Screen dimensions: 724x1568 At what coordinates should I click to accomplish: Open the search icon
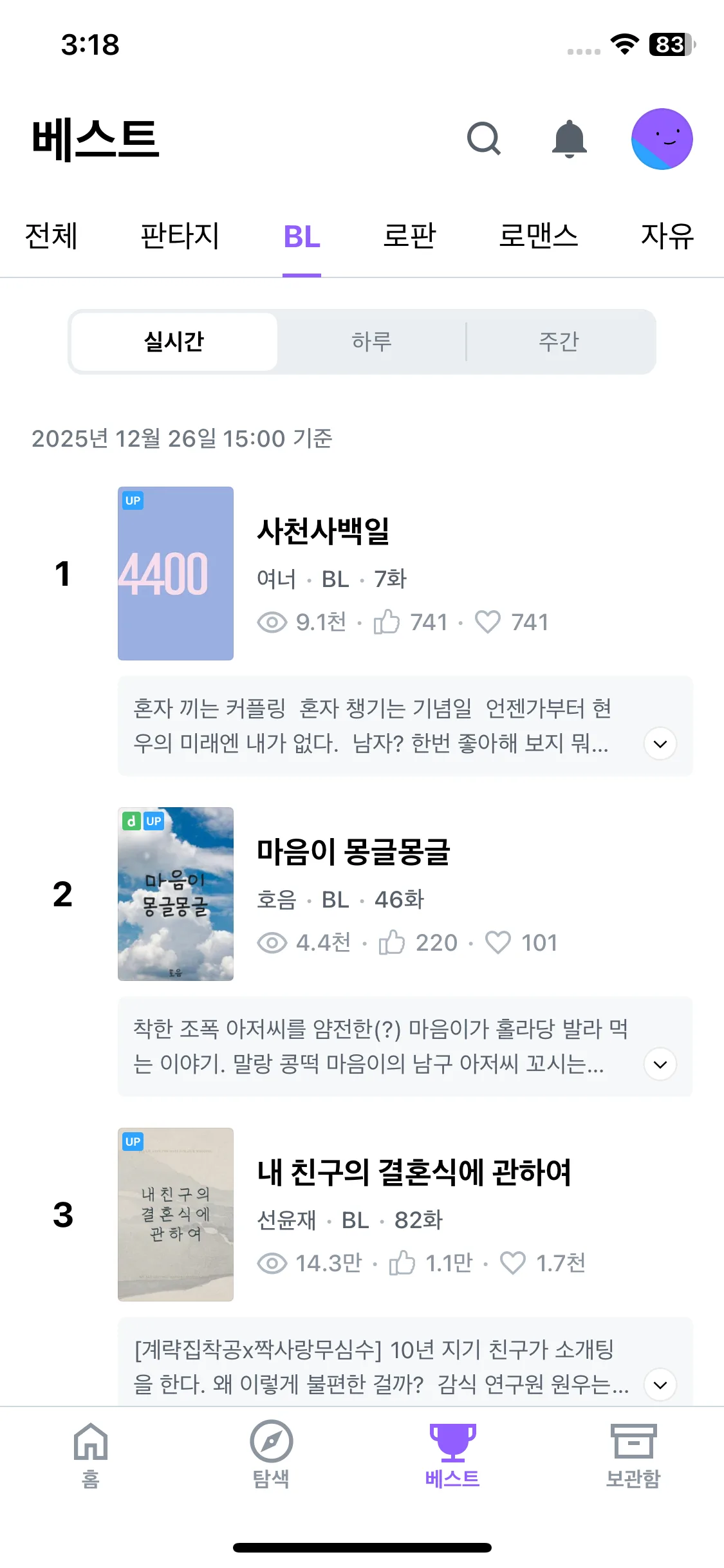(484, 138)
